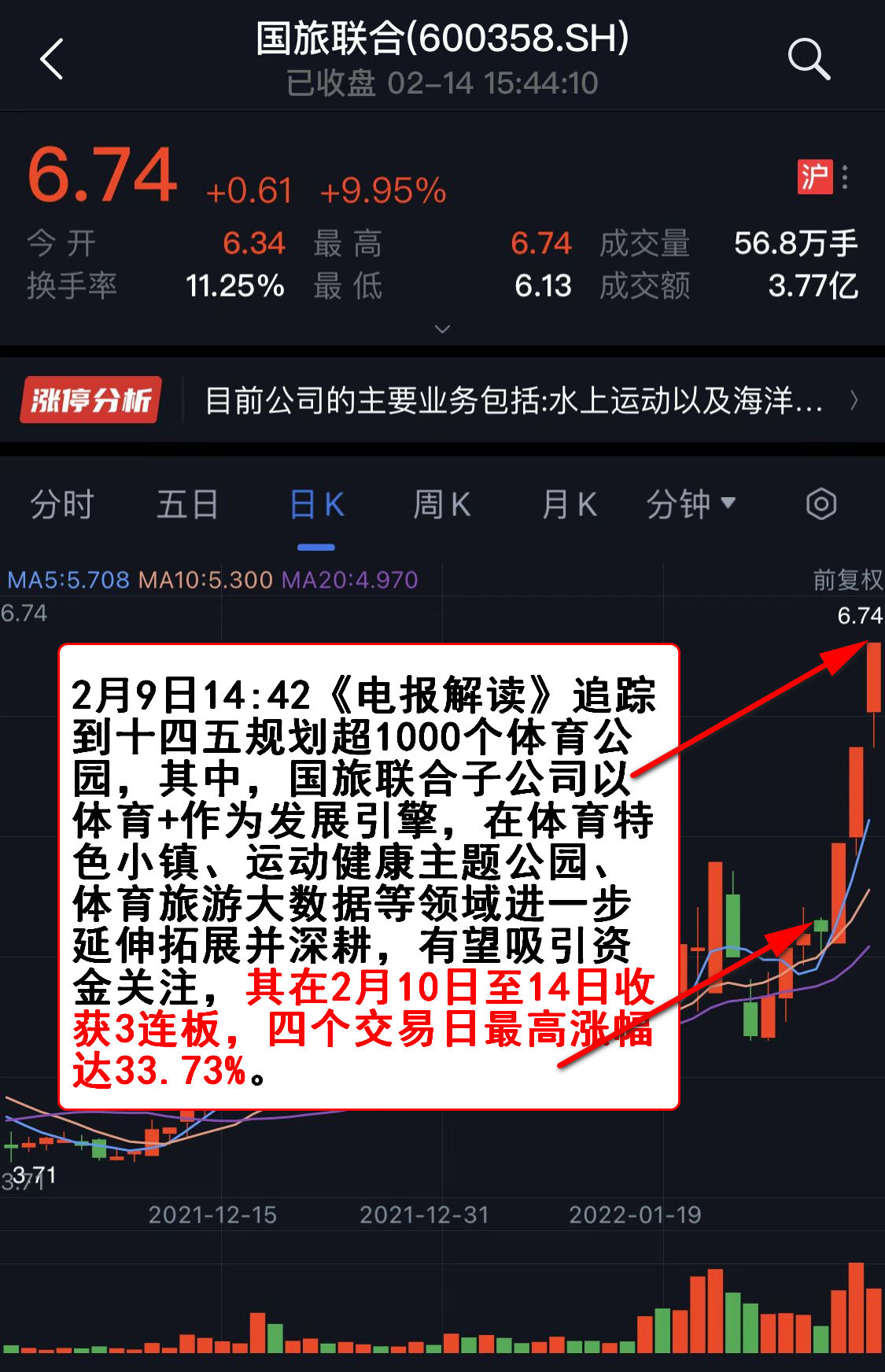The height and width of the screenshot is (1372, 885).
Task: Go back from the 国旅联合 stock page
Action: click(52, 59)
